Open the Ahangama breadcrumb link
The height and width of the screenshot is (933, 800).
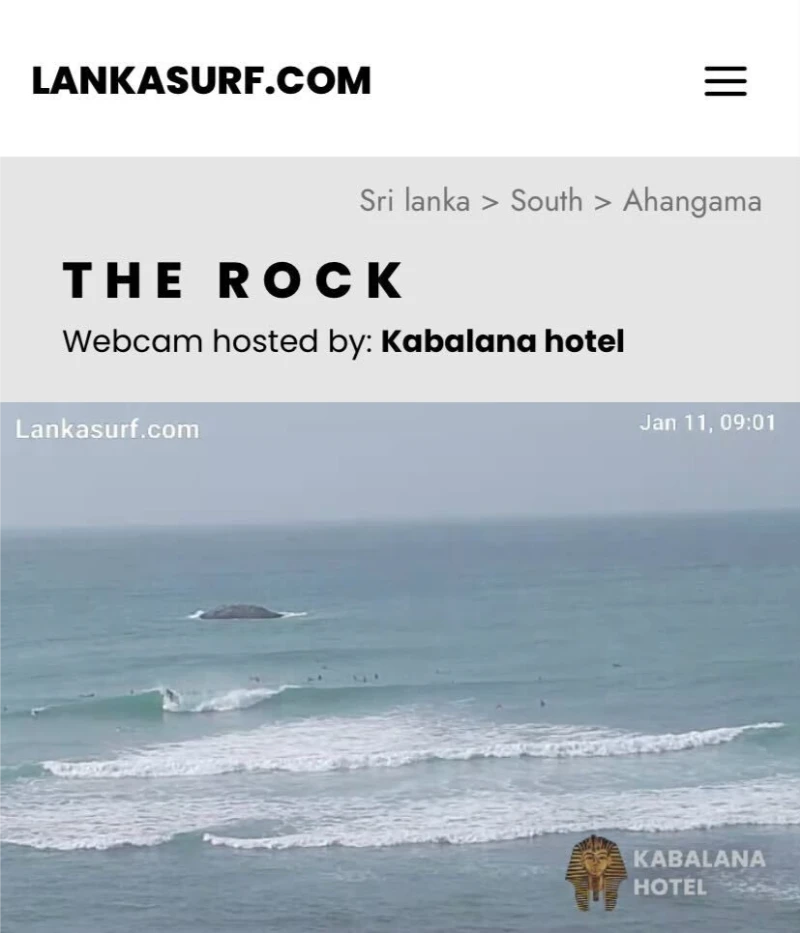coord(692,201)
